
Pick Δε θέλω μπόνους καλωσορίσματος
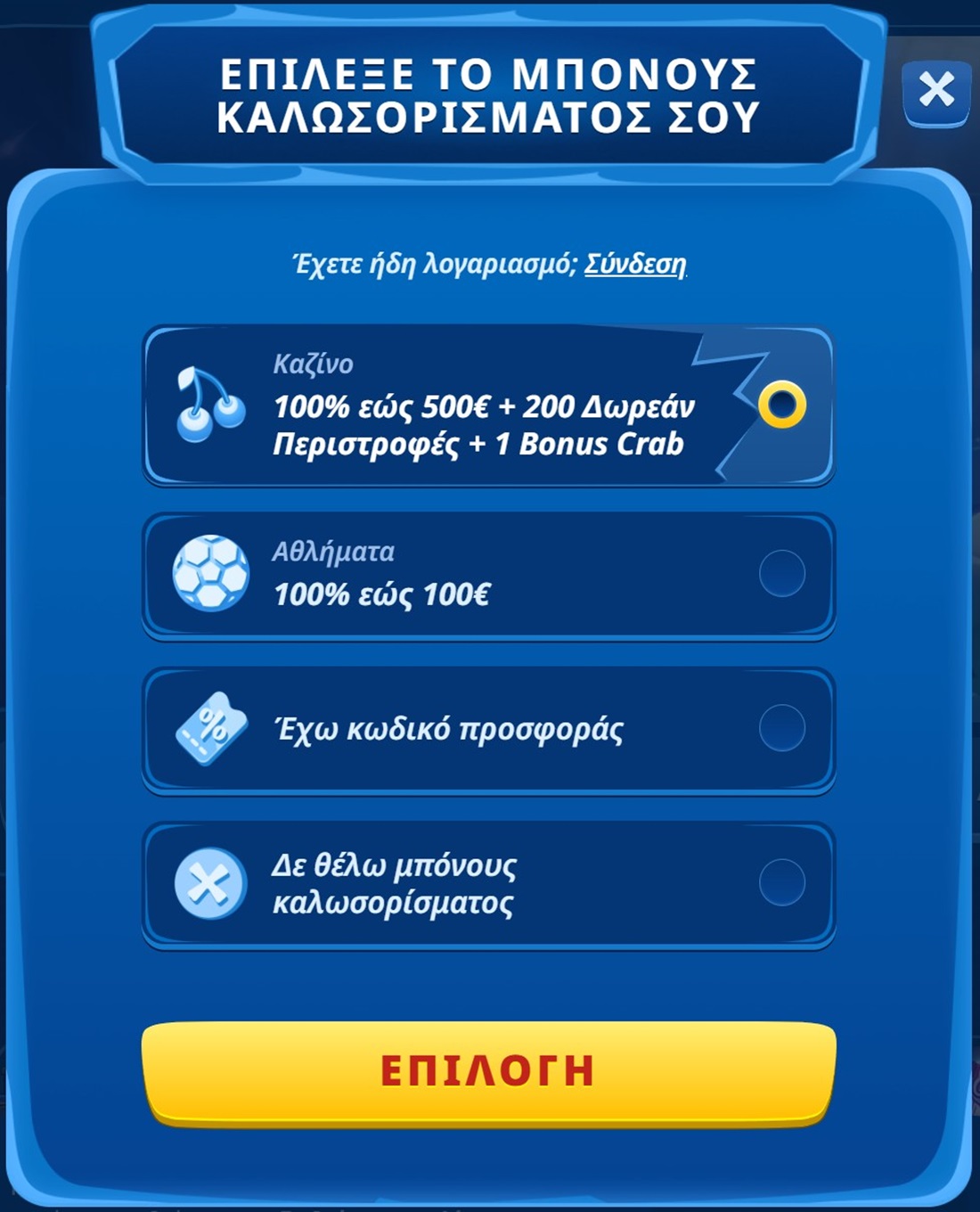pos(782,882)
